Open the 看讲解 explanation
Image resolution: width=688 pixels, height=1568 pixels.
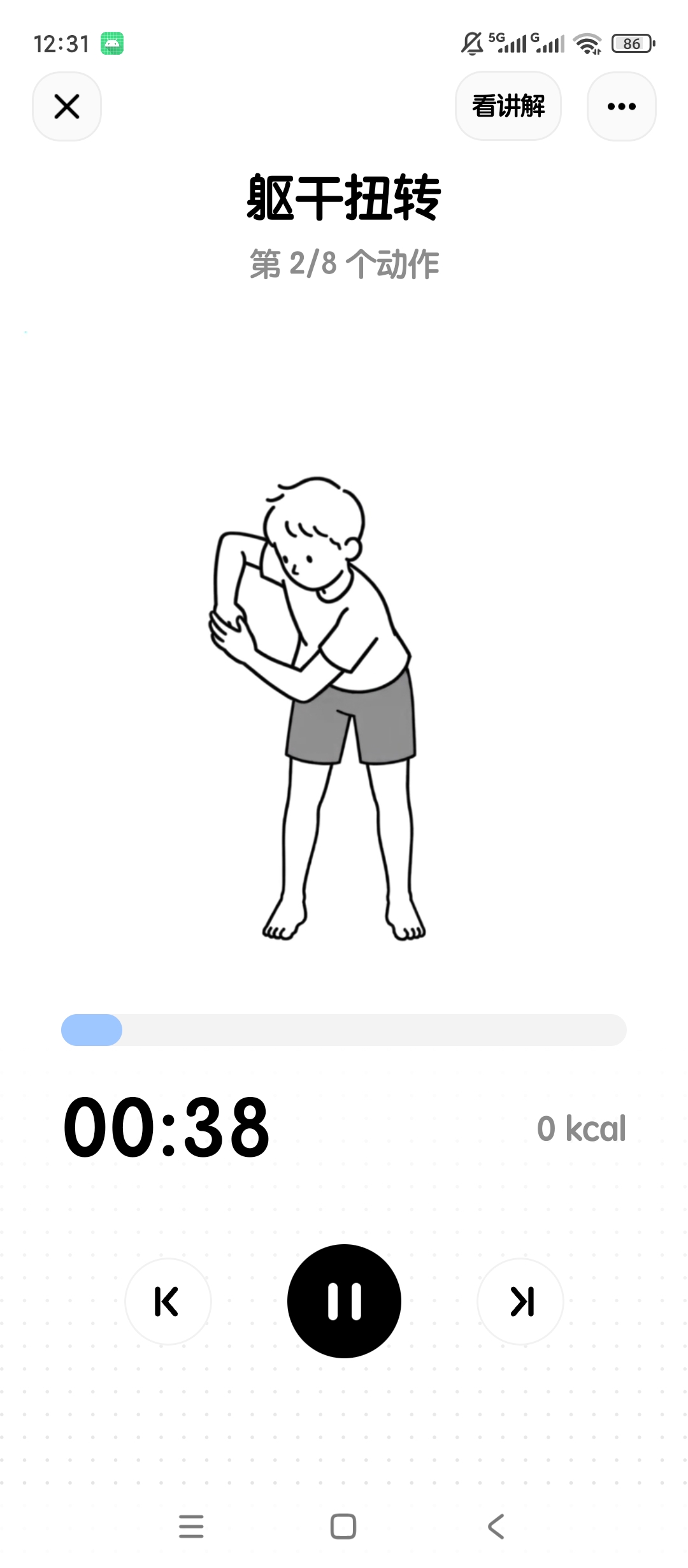coord(508,106)
